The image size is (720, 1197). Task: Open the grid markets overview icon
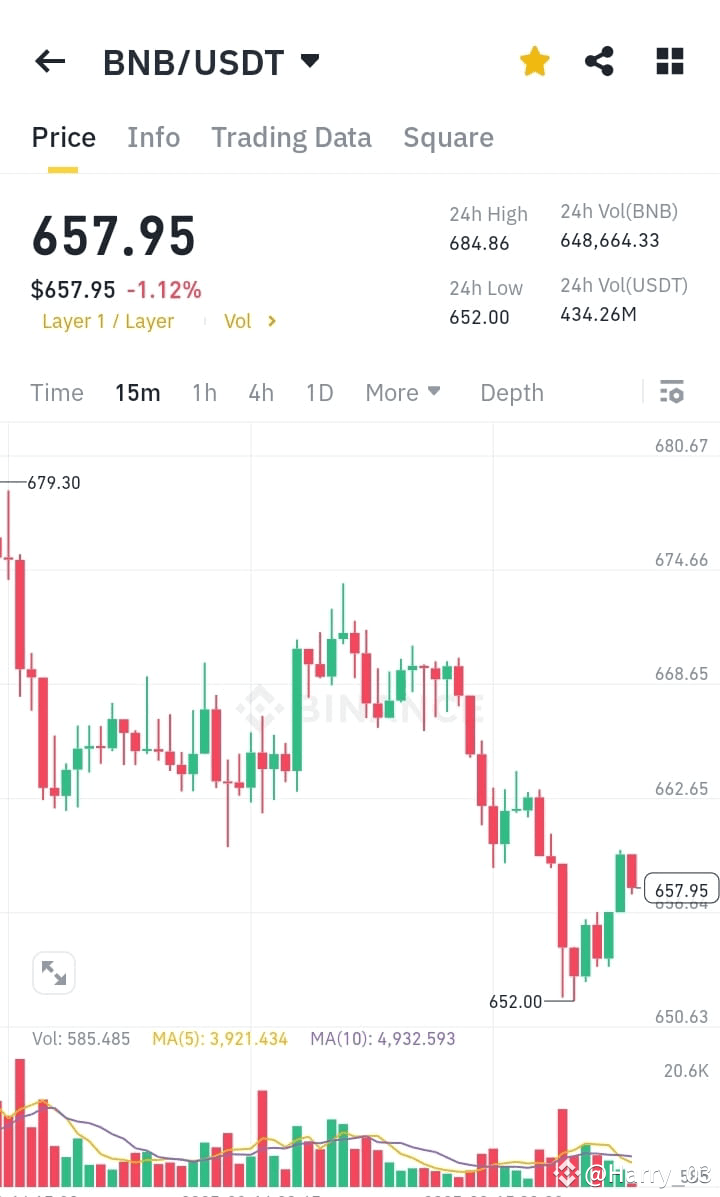click(x=668, y=61)
